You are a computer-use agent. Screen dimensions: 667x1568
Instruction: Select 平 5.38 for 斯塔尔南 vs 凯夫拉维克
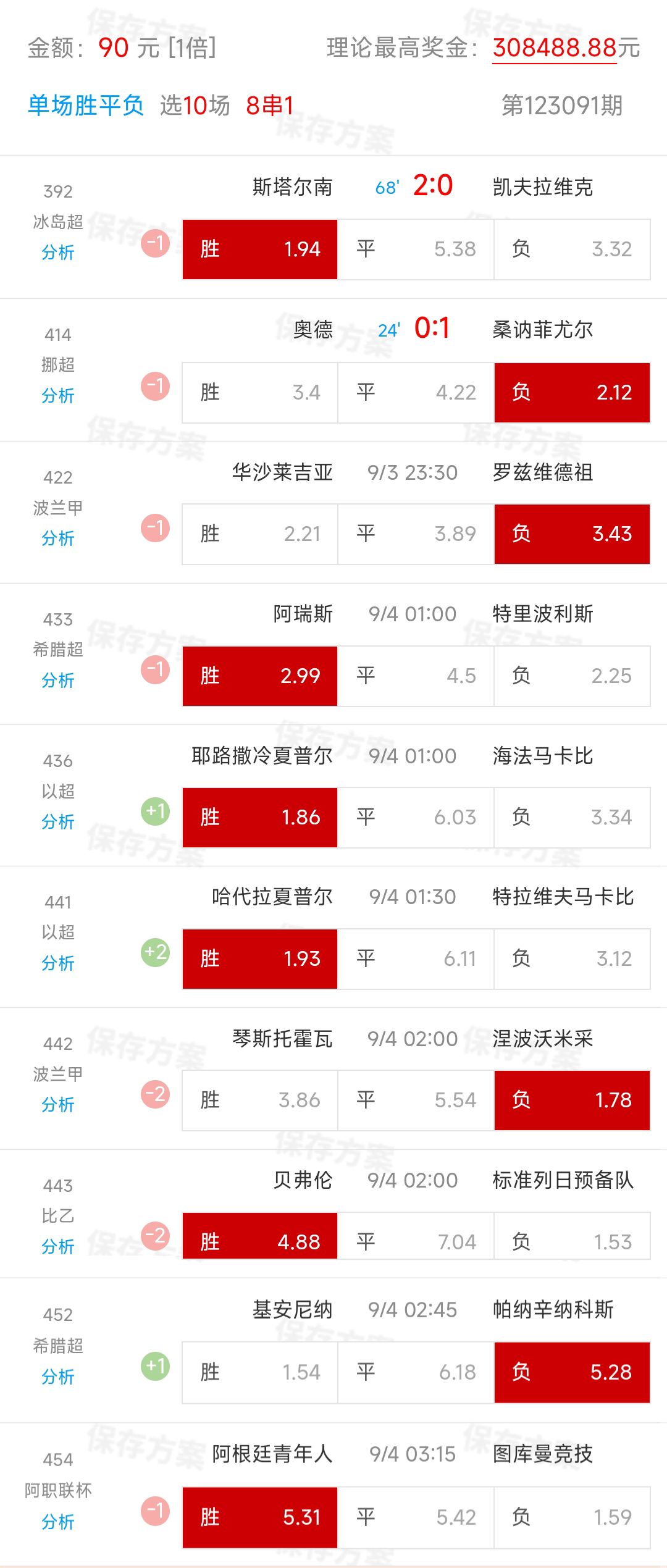416,249
